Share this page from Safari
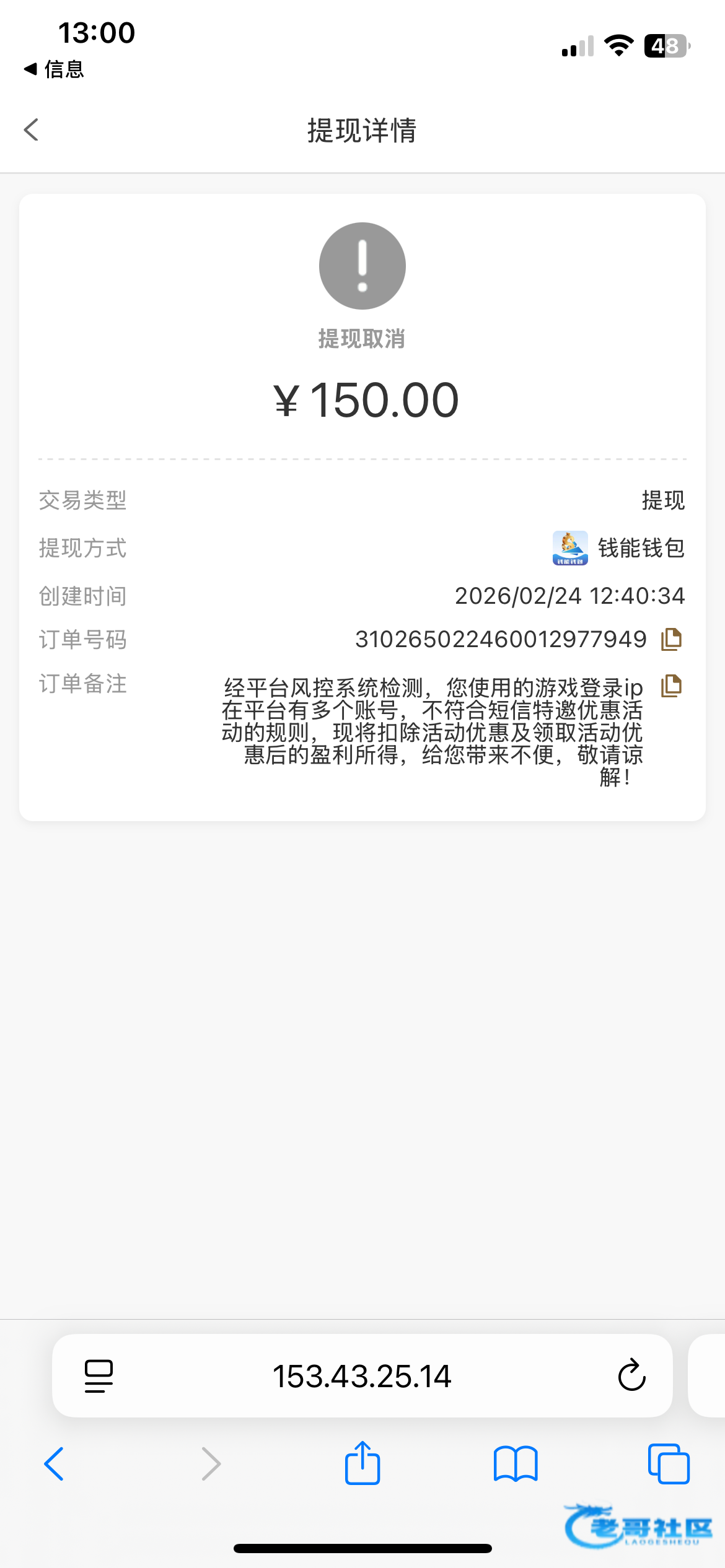 tap(362, 1464)
